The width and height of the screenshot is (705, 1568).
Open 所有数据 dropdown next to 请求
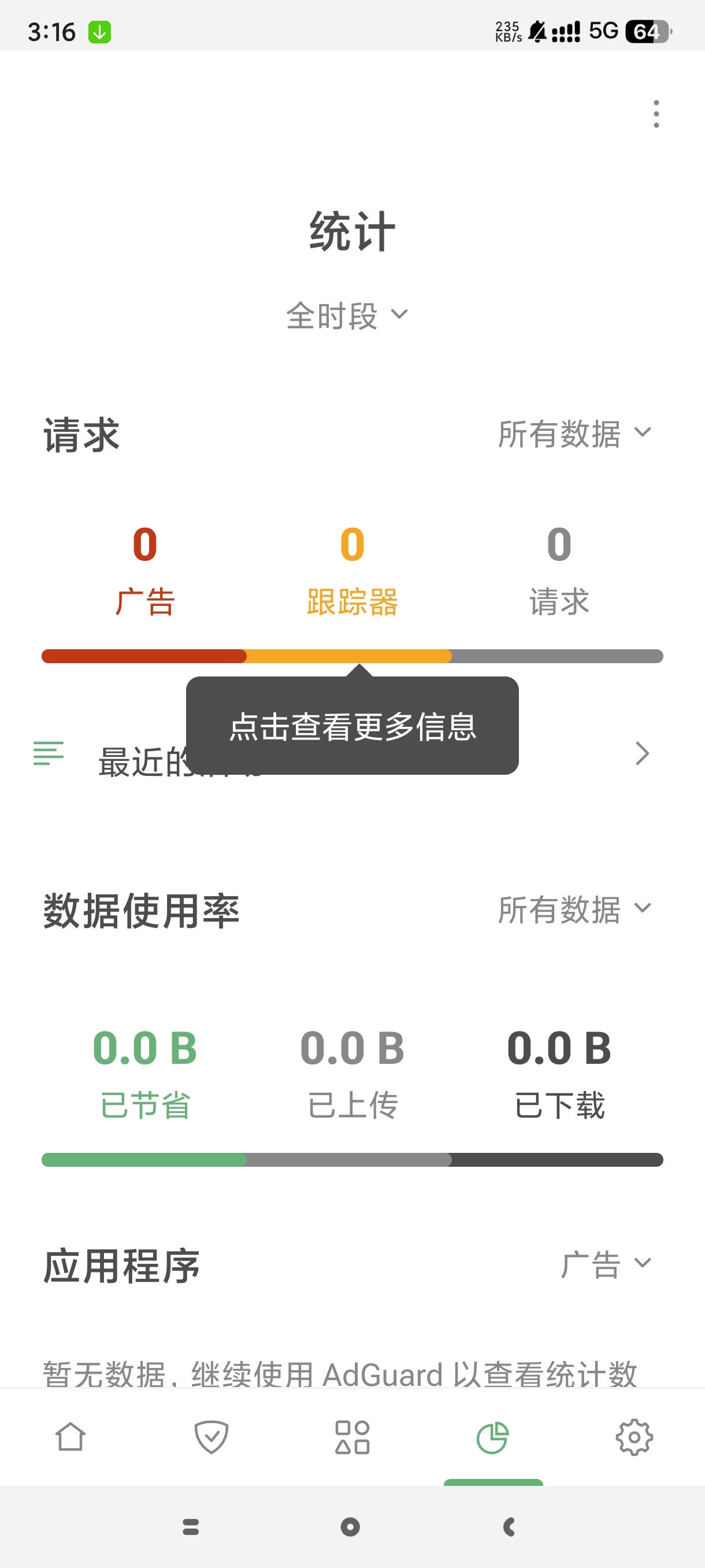tap(574, 434)
